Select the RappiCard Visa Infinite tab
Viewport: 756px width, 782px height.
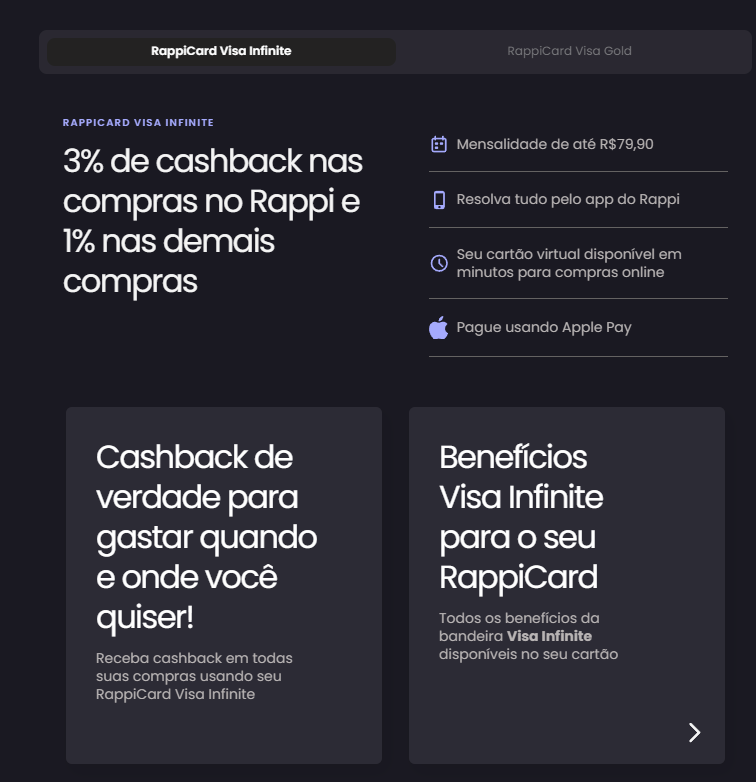pos(221,51)
